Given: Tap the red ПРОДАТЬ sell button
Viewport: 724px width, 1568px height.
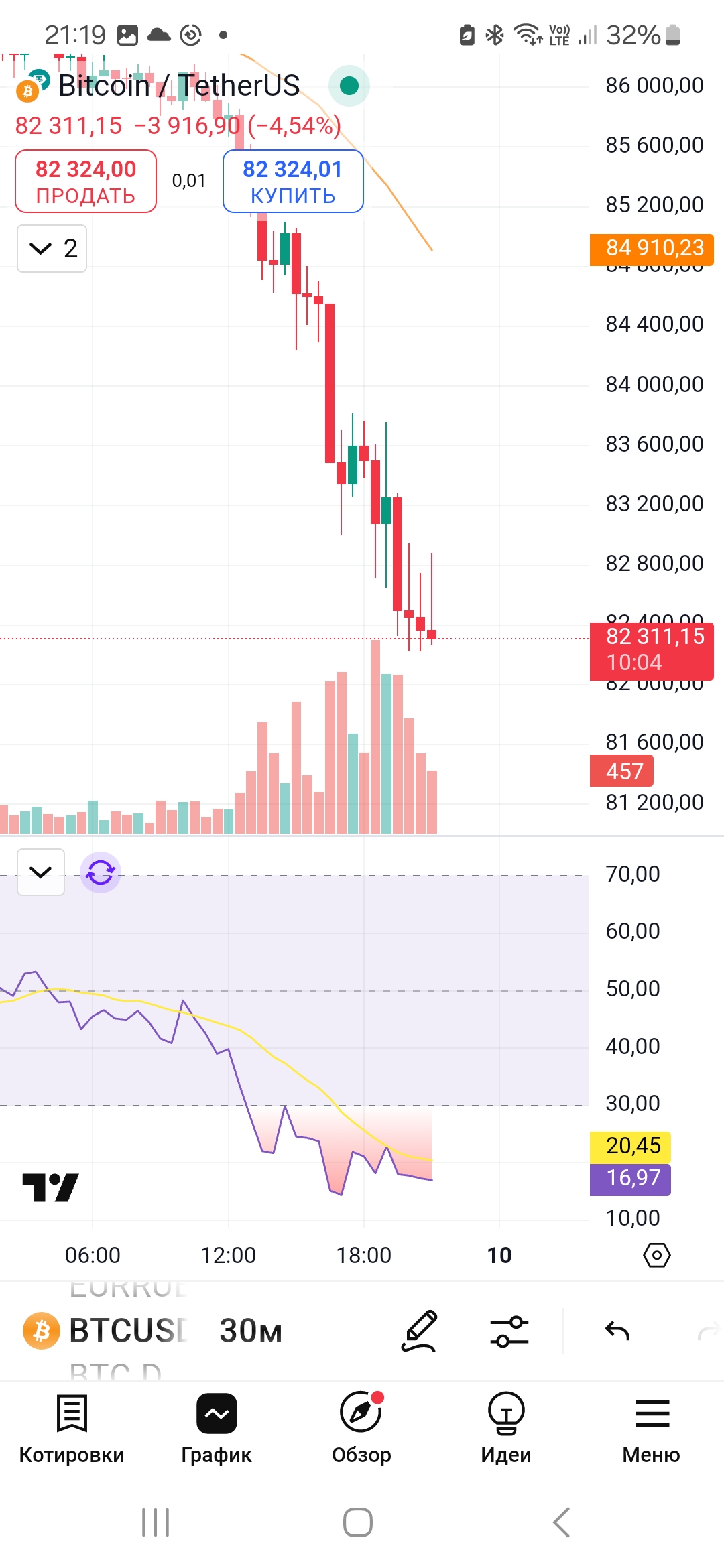Looking at the screenshot, I should (86, 182).
